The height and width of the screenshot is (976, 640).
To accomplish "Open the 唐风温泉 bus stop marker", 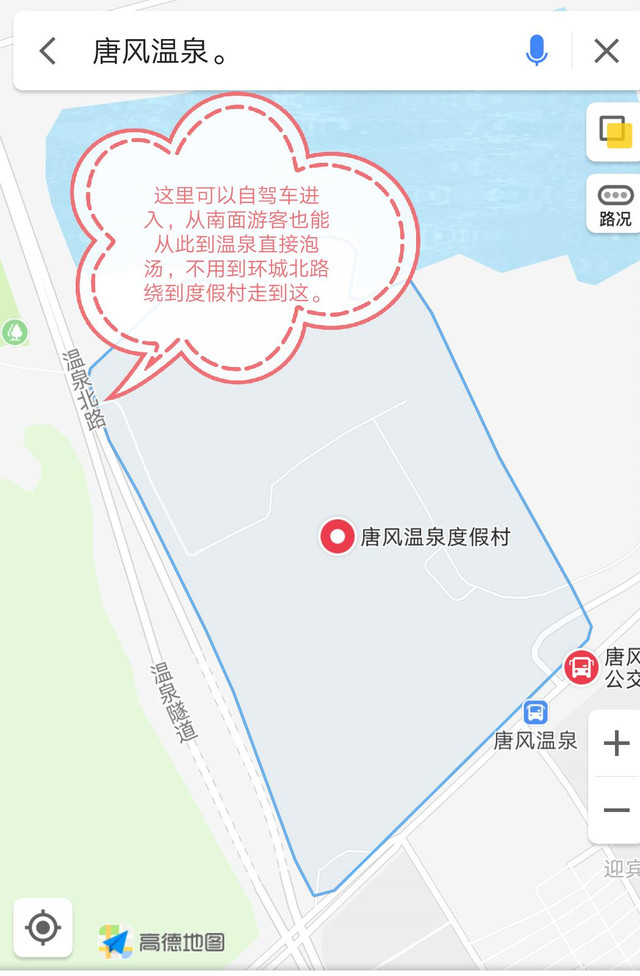I will pos(536,712).
